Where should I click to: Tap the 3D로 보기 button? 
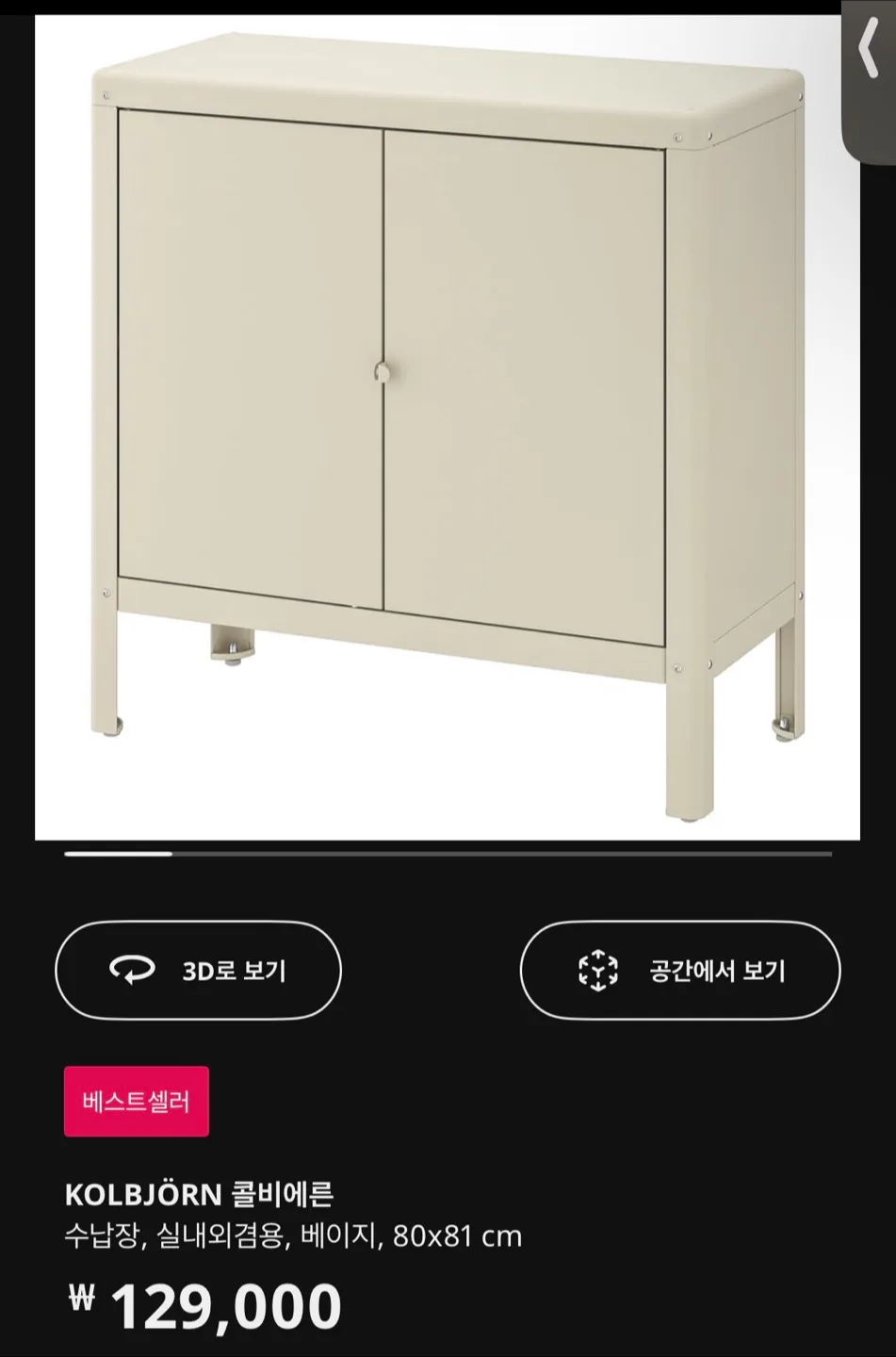[x=198, y=970]
